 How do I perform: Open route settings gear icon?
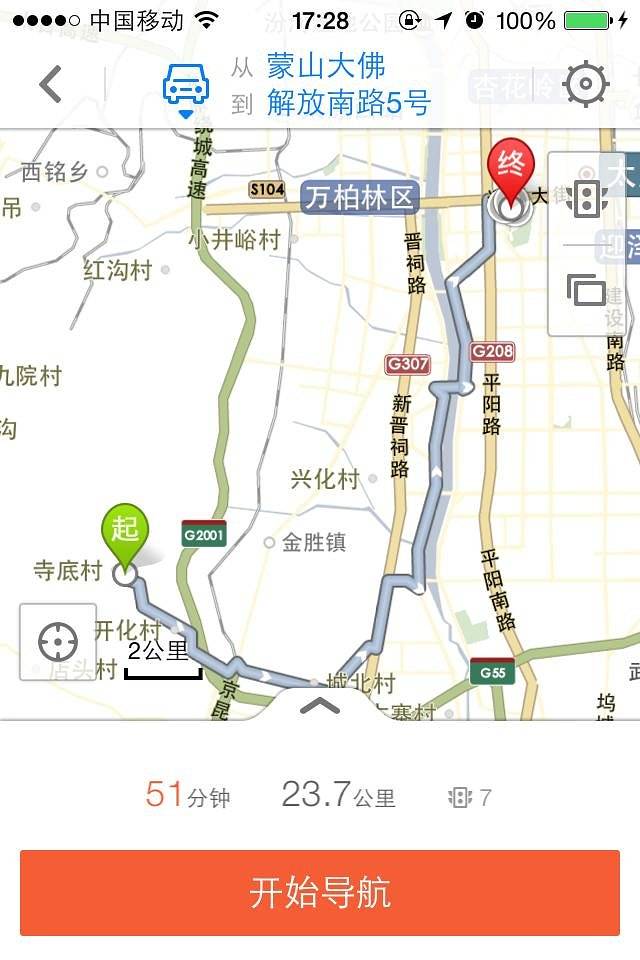tap(586, 85)
